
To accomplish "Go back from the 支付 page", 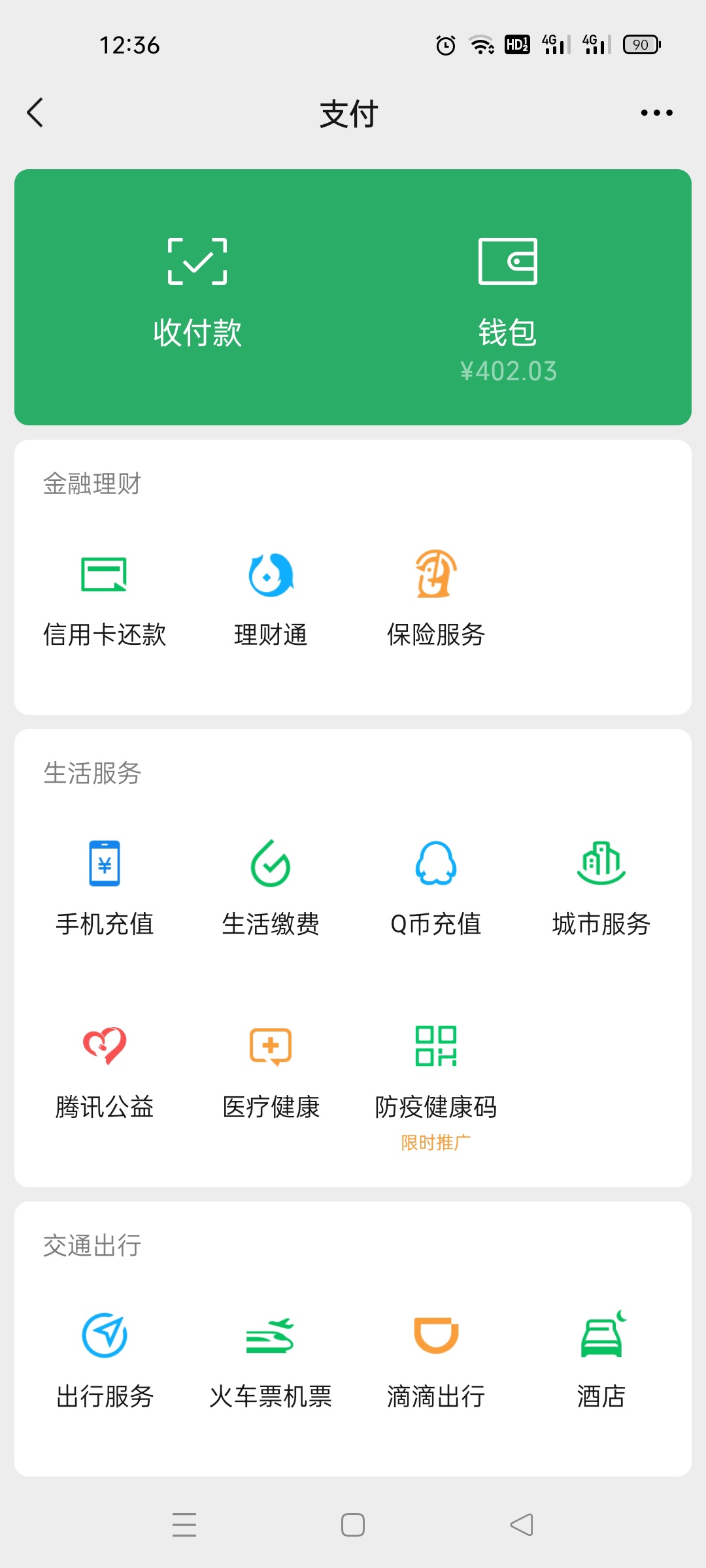I will click(x=35, y=113).
